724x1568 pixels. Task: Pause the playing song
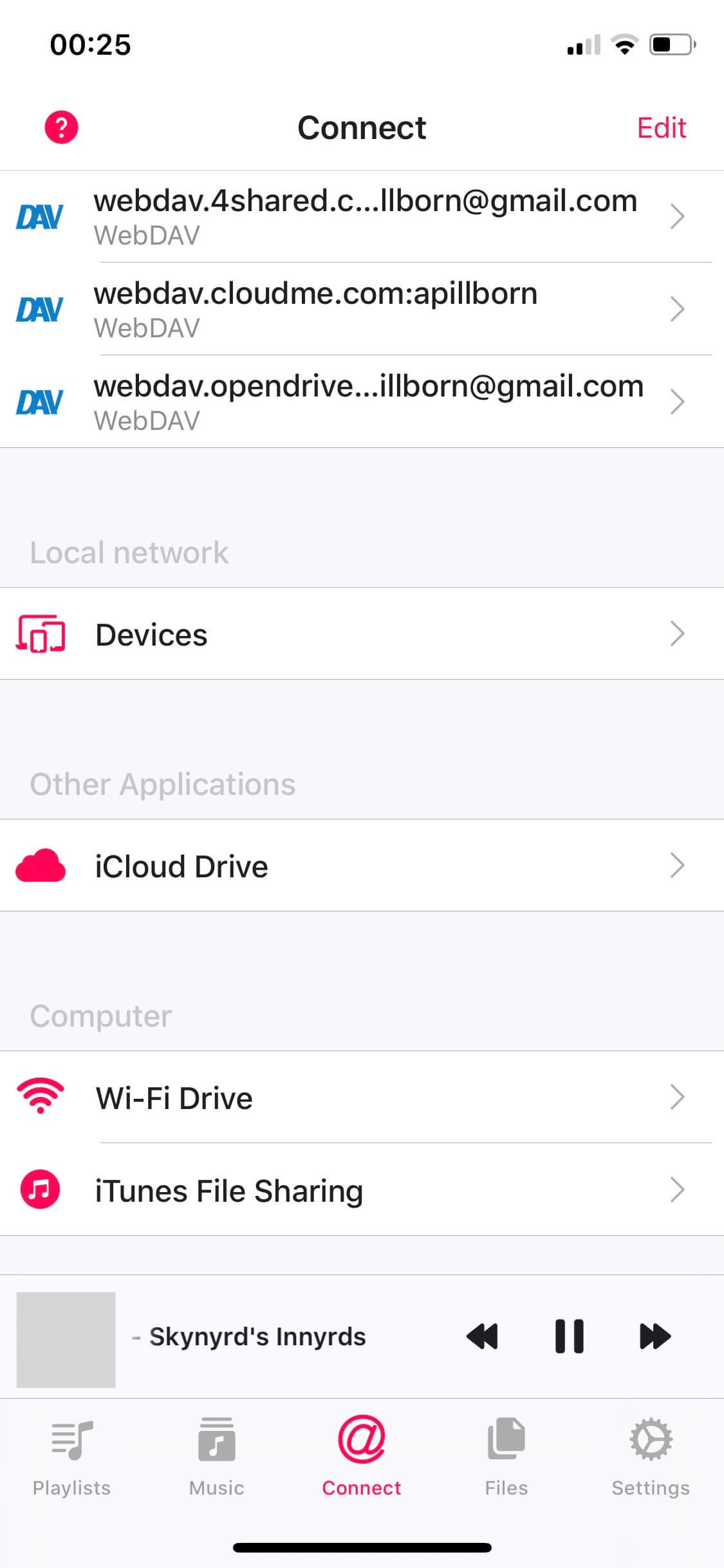[570, 1336]
